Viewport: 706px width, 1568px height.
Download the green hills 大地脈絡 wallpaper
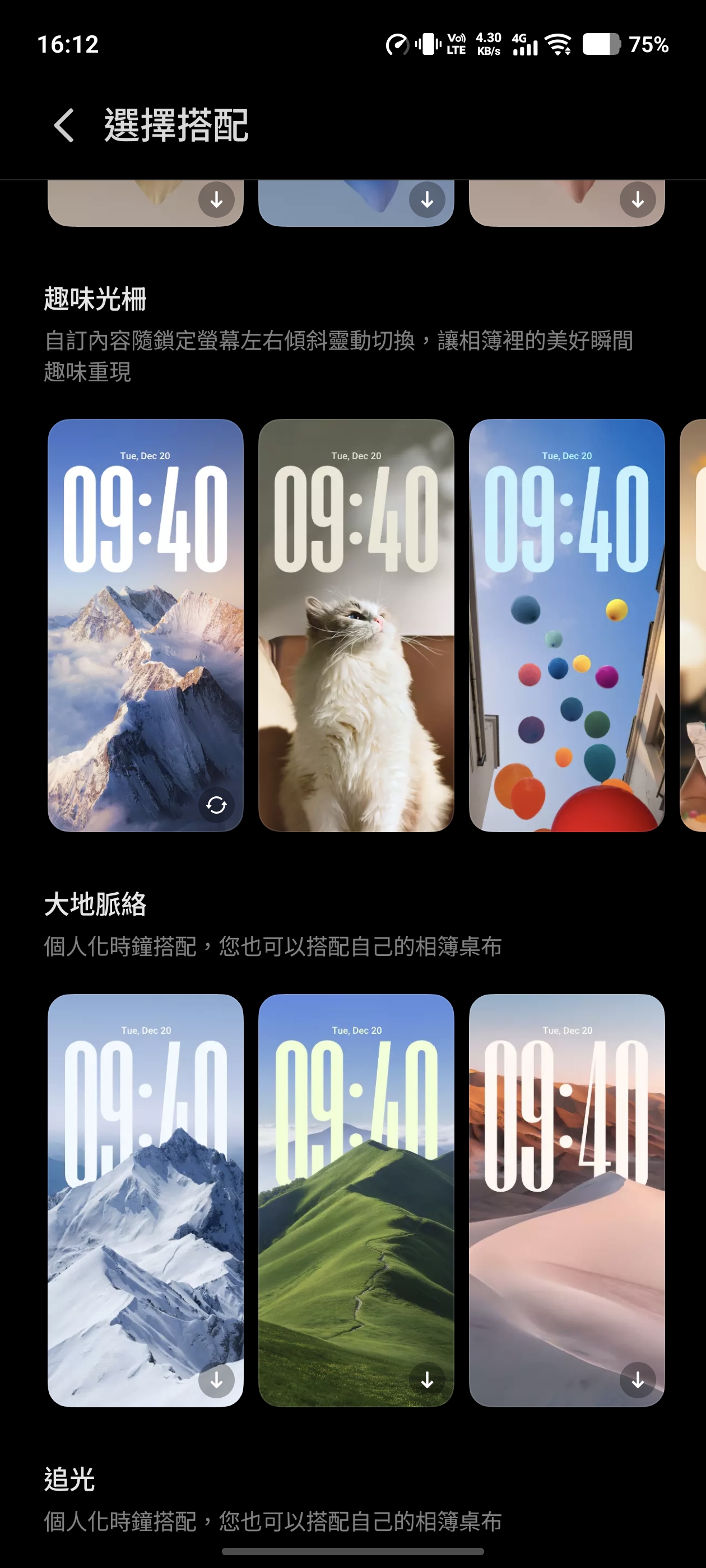(427, 1380)
